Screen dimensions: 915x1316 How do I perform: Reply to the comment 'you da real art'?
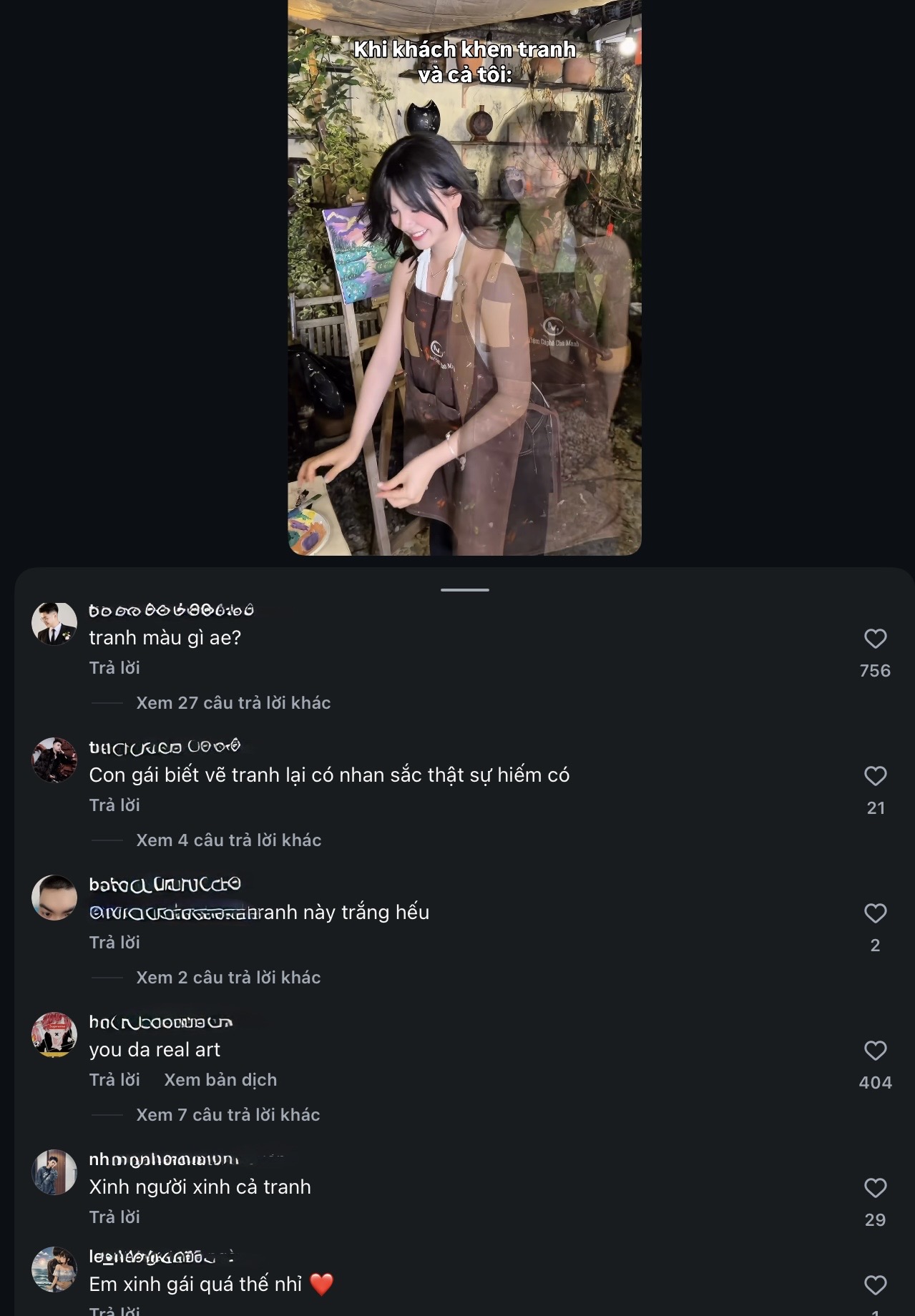114,1080
